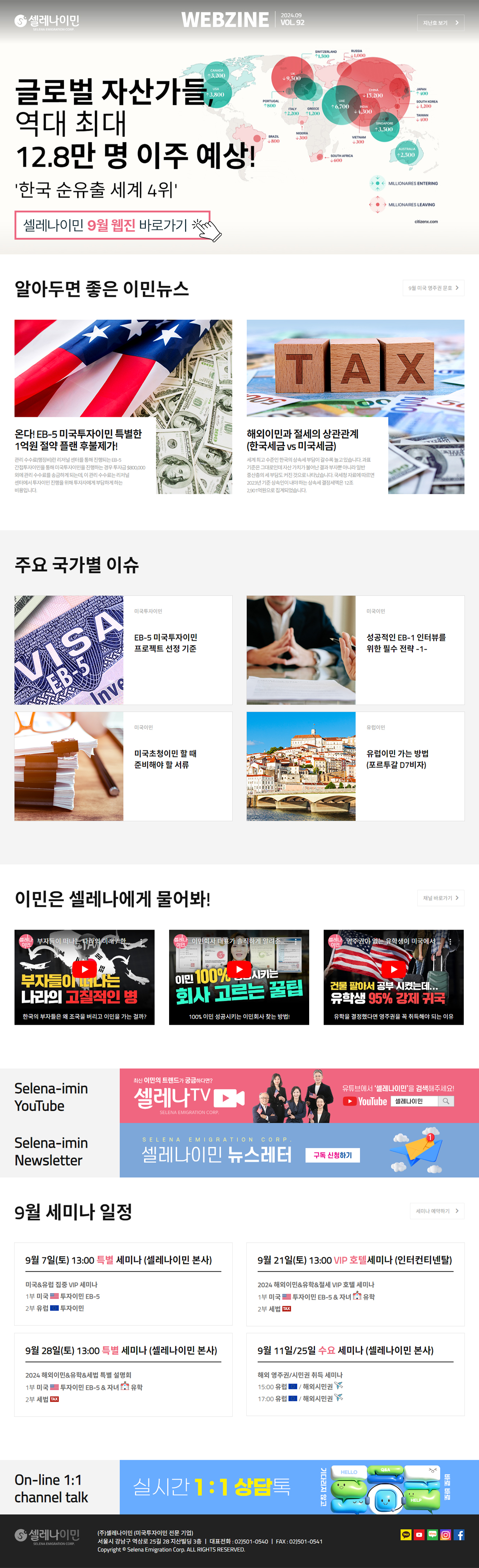Image resolution: width=479 pixels, height=1568 pixels.
Task: Open the EB-5 1억원 절약 플랜 news card
Action: tap(123, 406)
